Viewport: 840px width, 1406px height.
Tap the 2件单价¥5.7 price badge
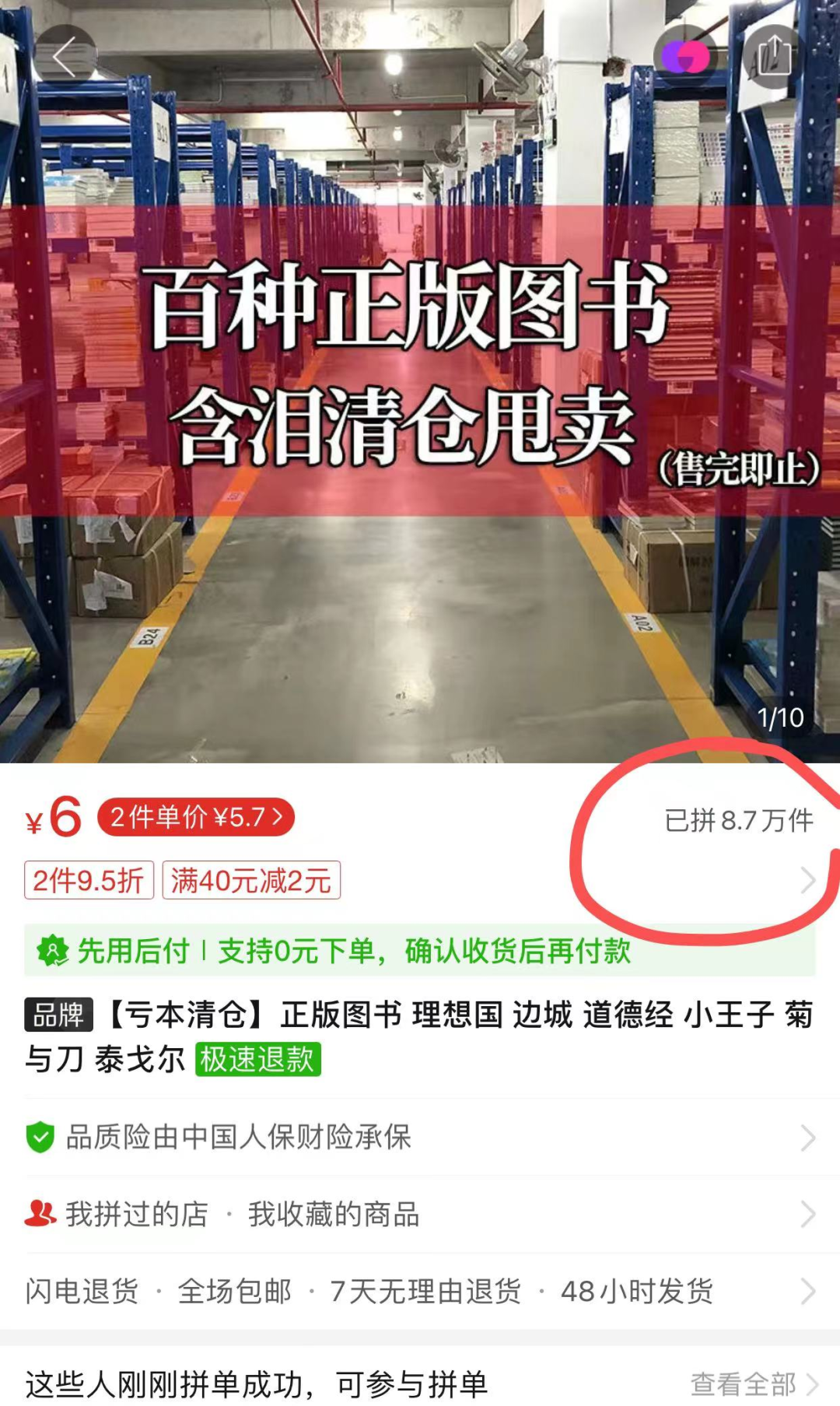tap(195, 818)
